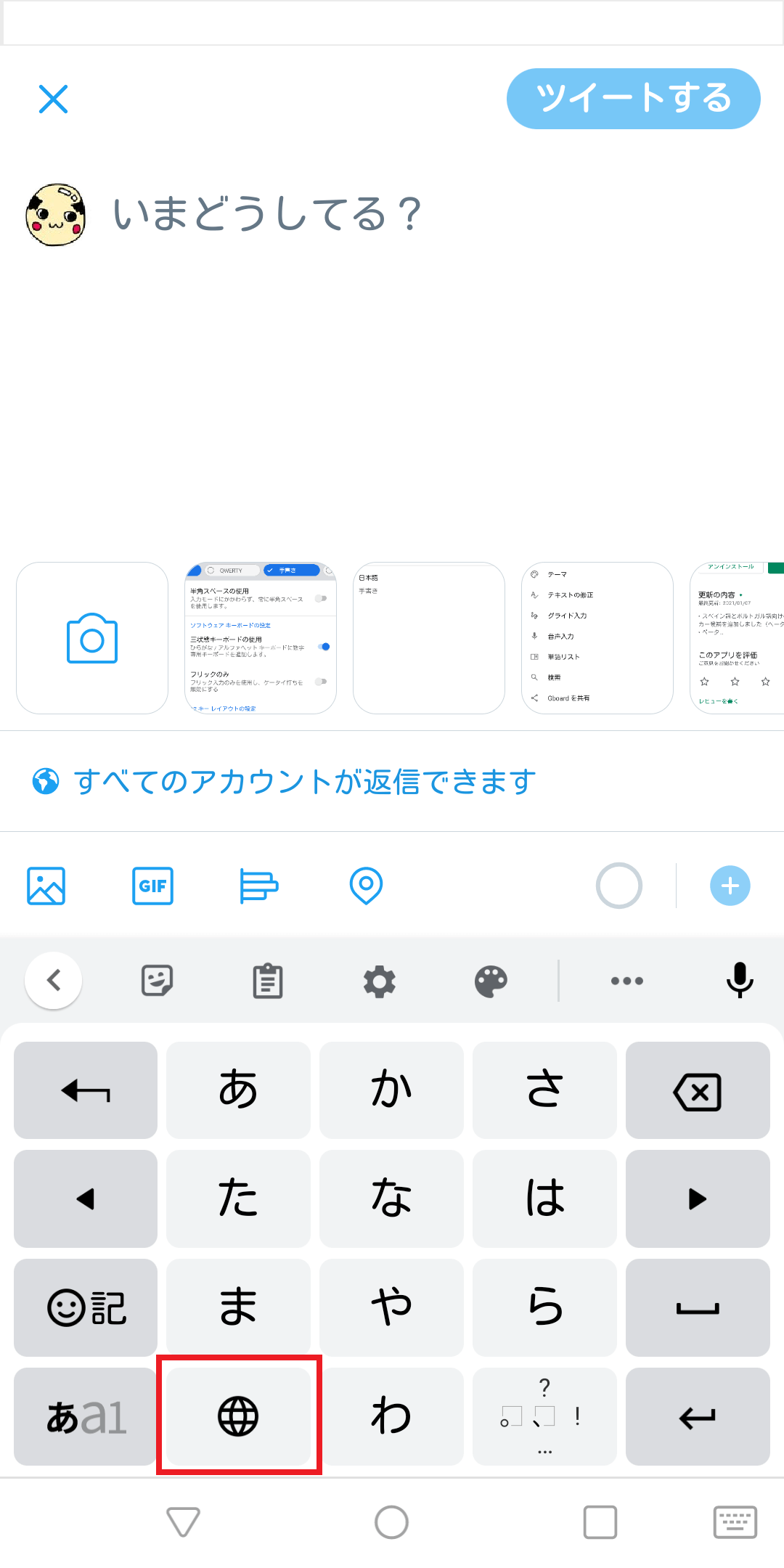Select the テーマ menu screenshot thumbnail

[597, 638]
